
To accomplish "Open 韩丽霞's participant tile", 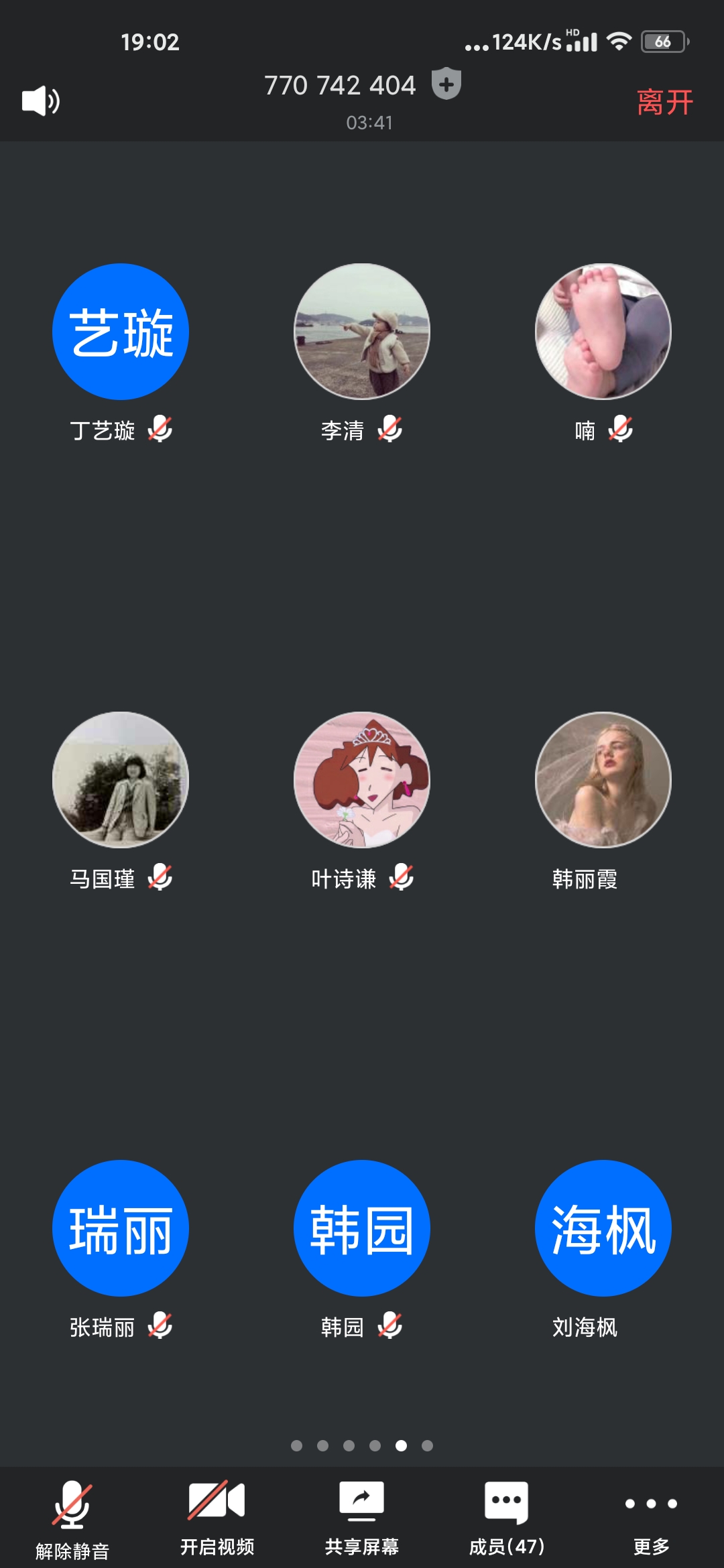I will [x=603, y=780].
